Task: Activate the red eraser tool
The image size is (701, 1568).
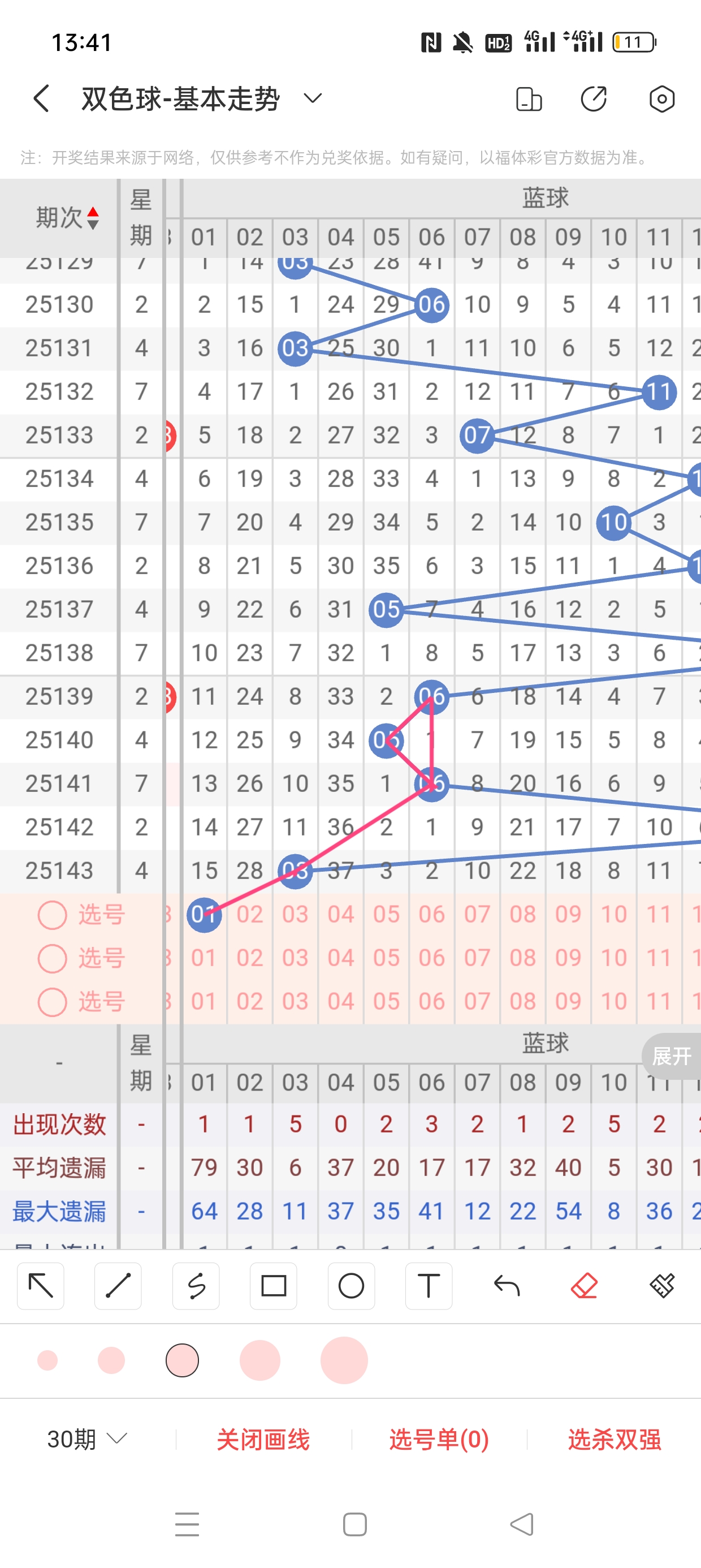Action: point(584,1286)
